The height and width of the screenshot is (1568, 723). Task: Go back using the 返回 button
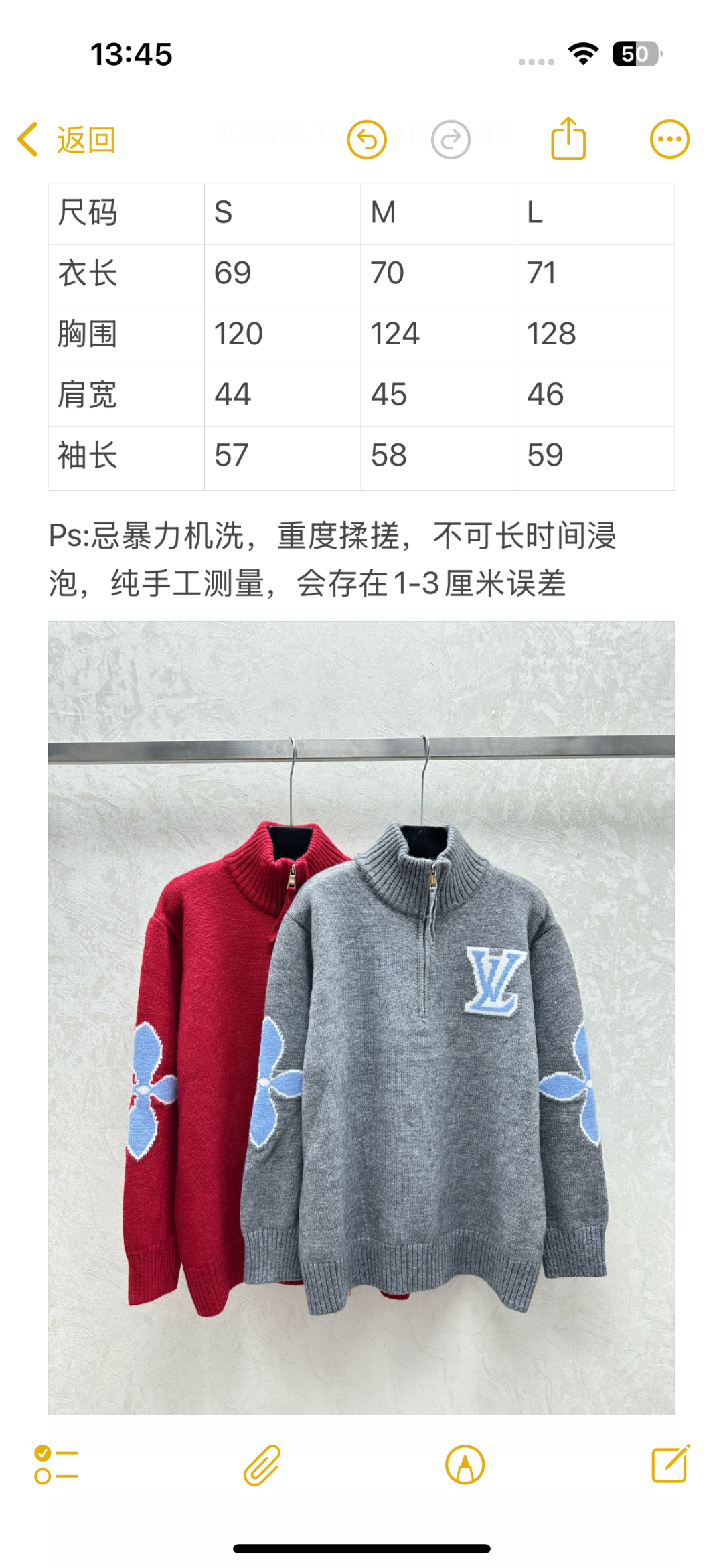coord(67,140)
